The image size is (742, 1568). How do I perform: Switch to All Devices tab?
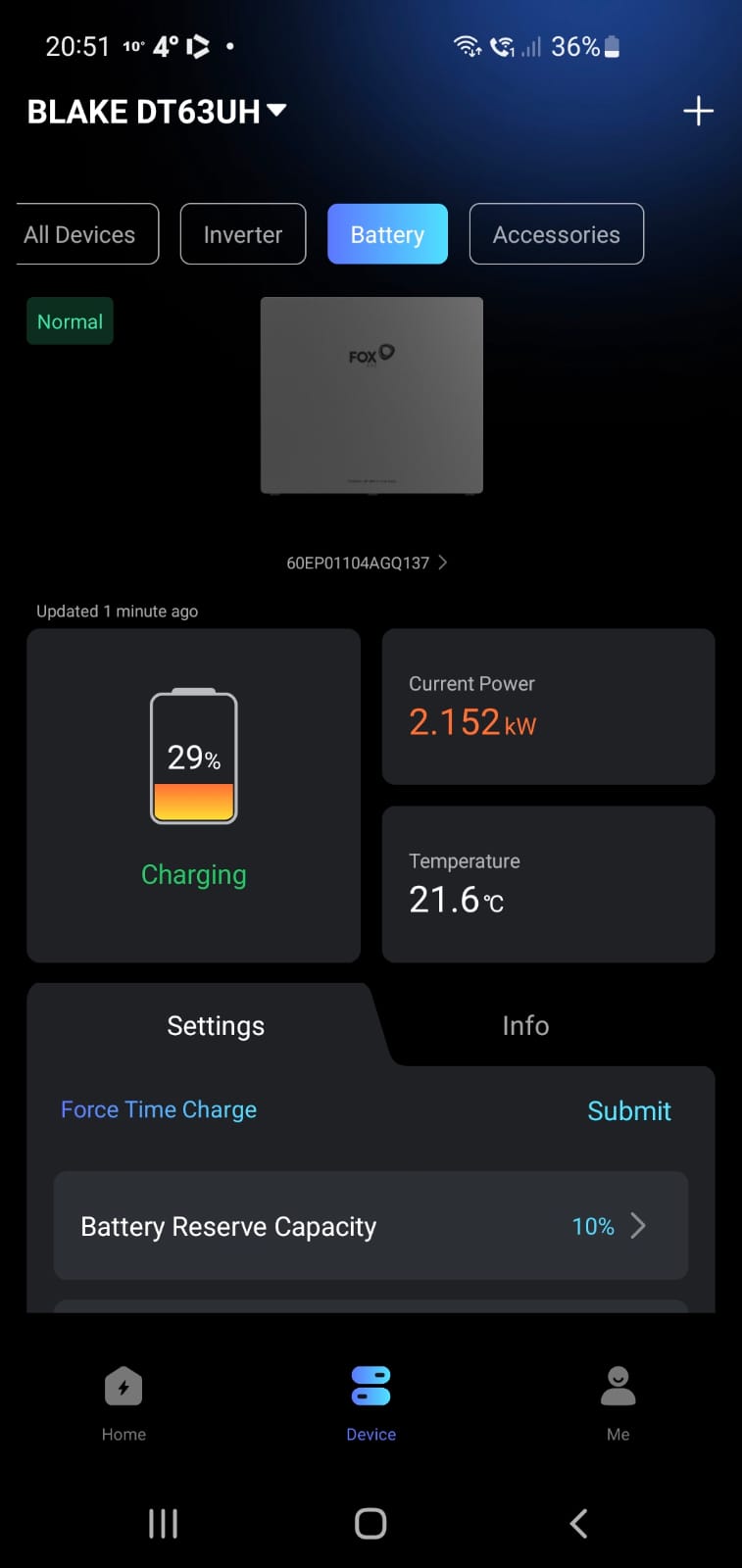83,234
